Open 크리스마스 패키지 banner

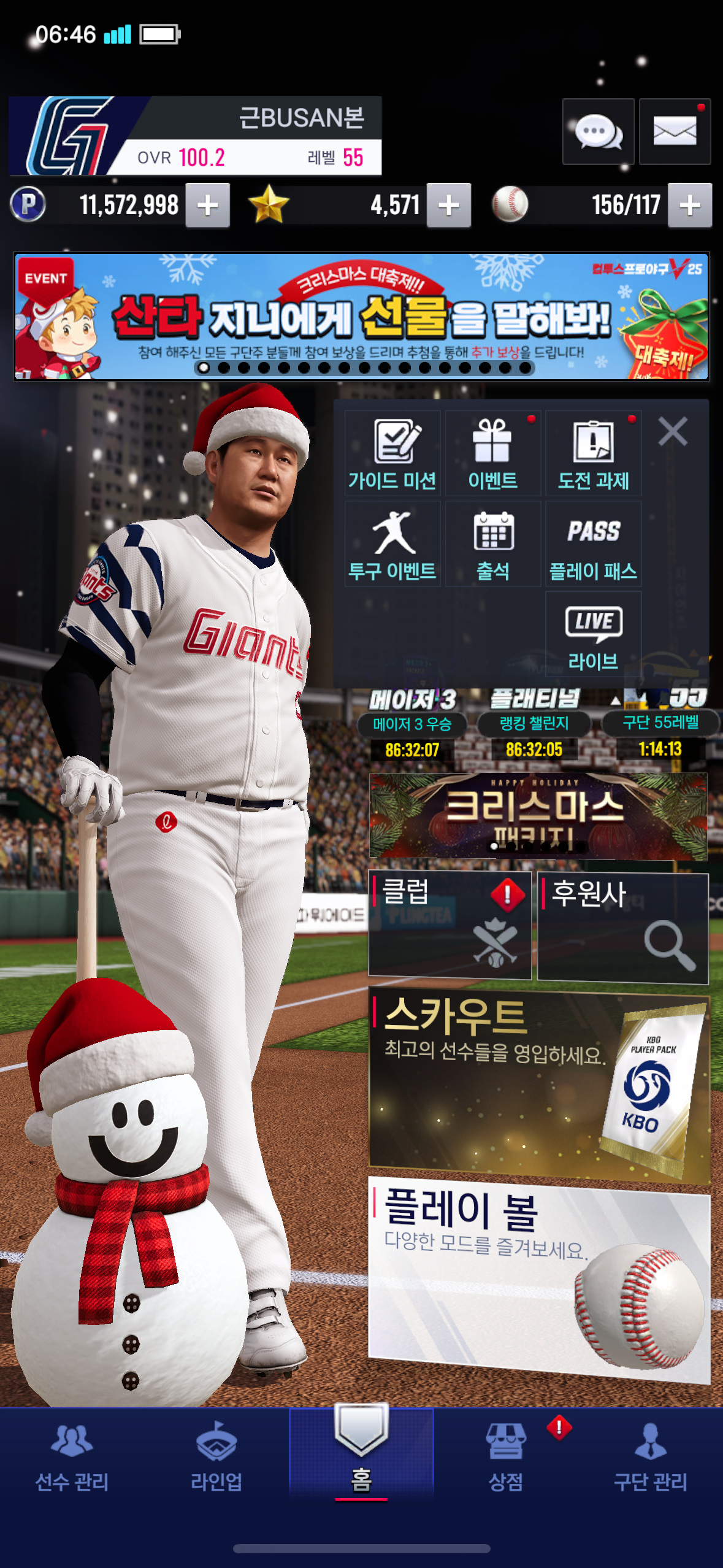[538, 816]
